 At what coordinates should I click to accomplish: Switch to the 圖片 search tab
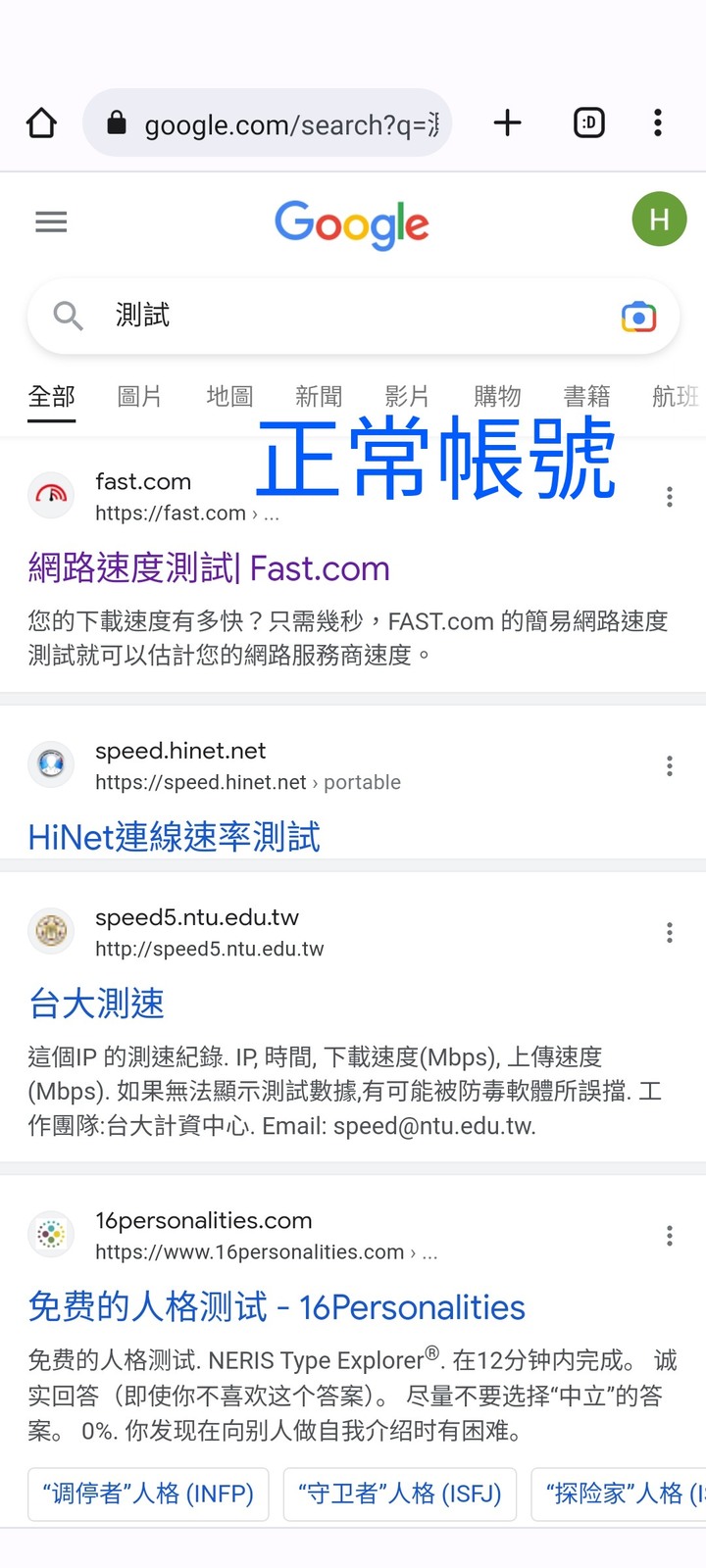tap(138, 396)
